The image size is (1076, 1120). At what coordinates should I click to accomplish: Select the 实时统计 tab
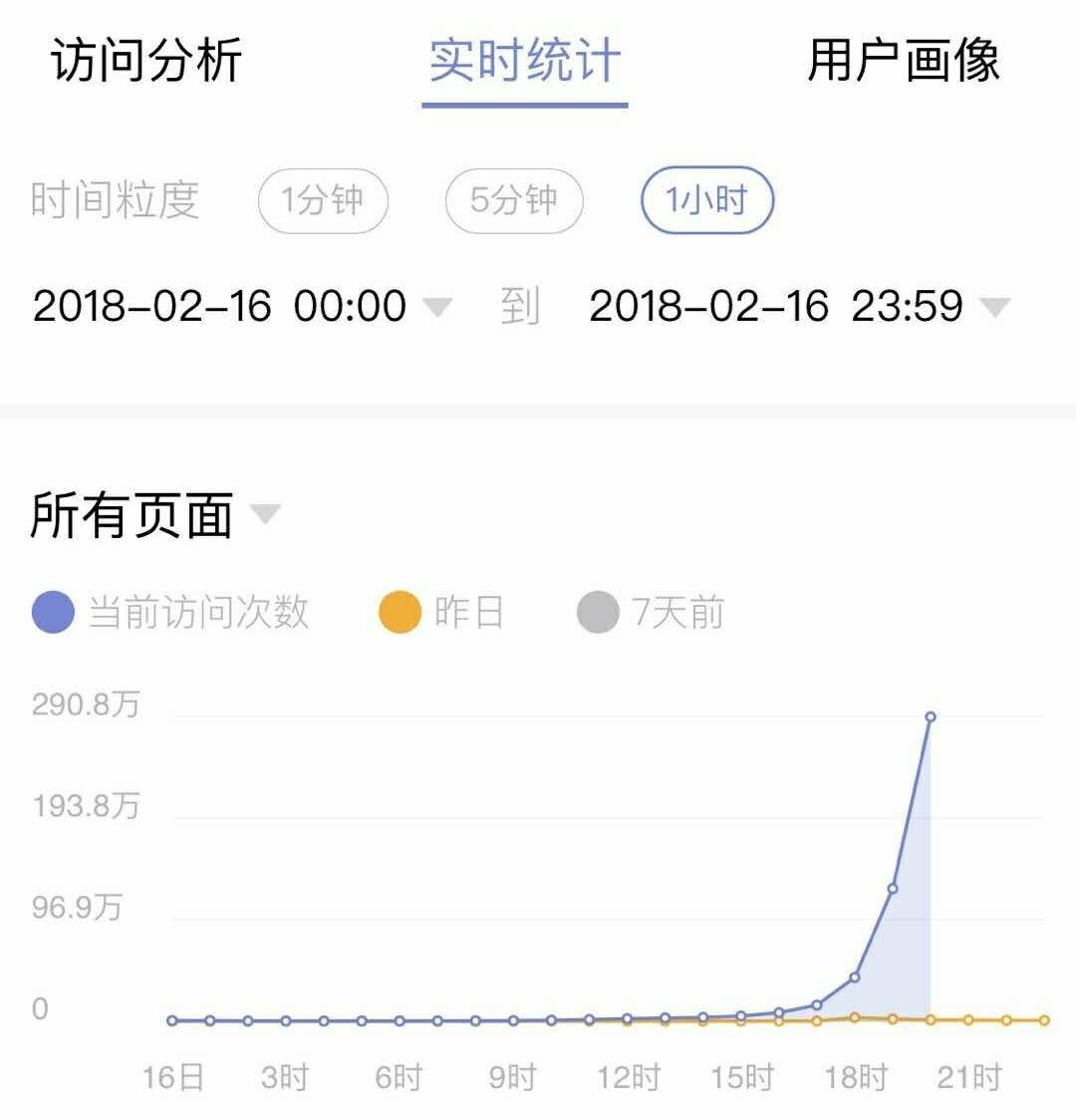[x=525, y=62]
